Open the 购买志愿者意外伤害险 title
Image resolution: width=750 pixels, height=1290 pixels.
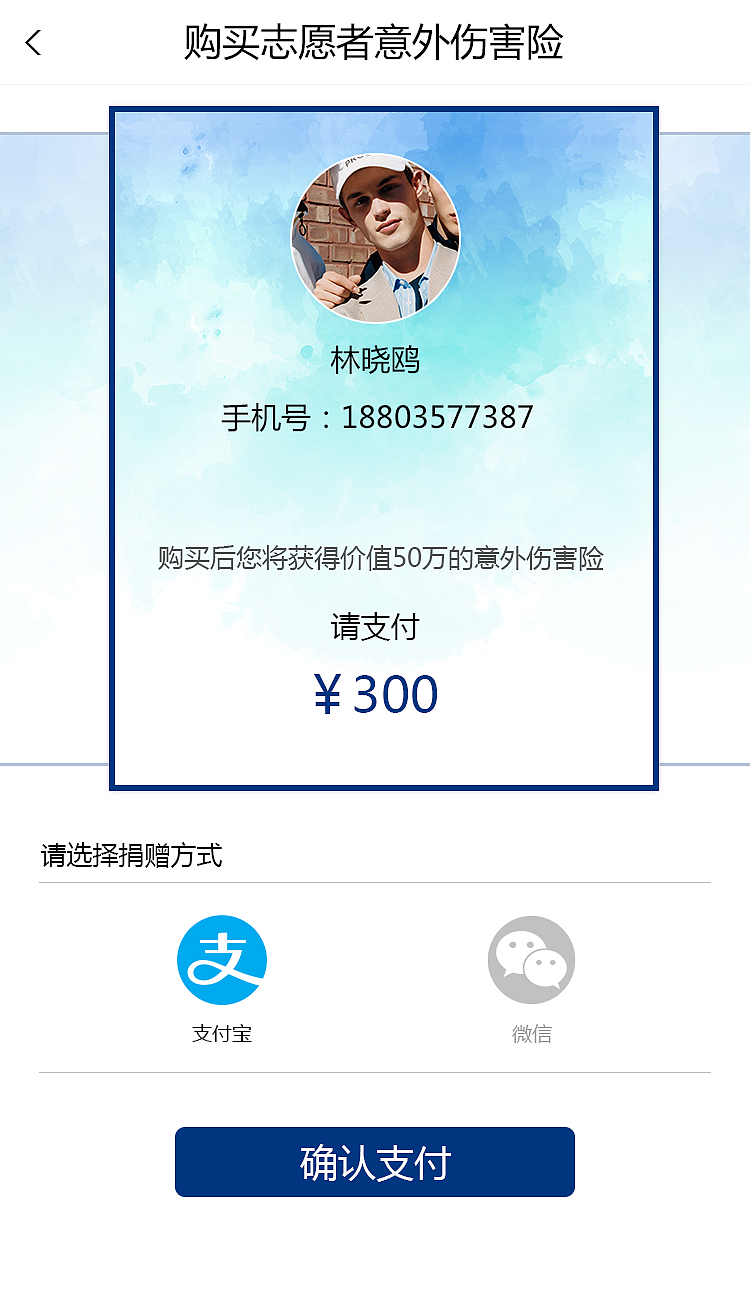point(375,43)
